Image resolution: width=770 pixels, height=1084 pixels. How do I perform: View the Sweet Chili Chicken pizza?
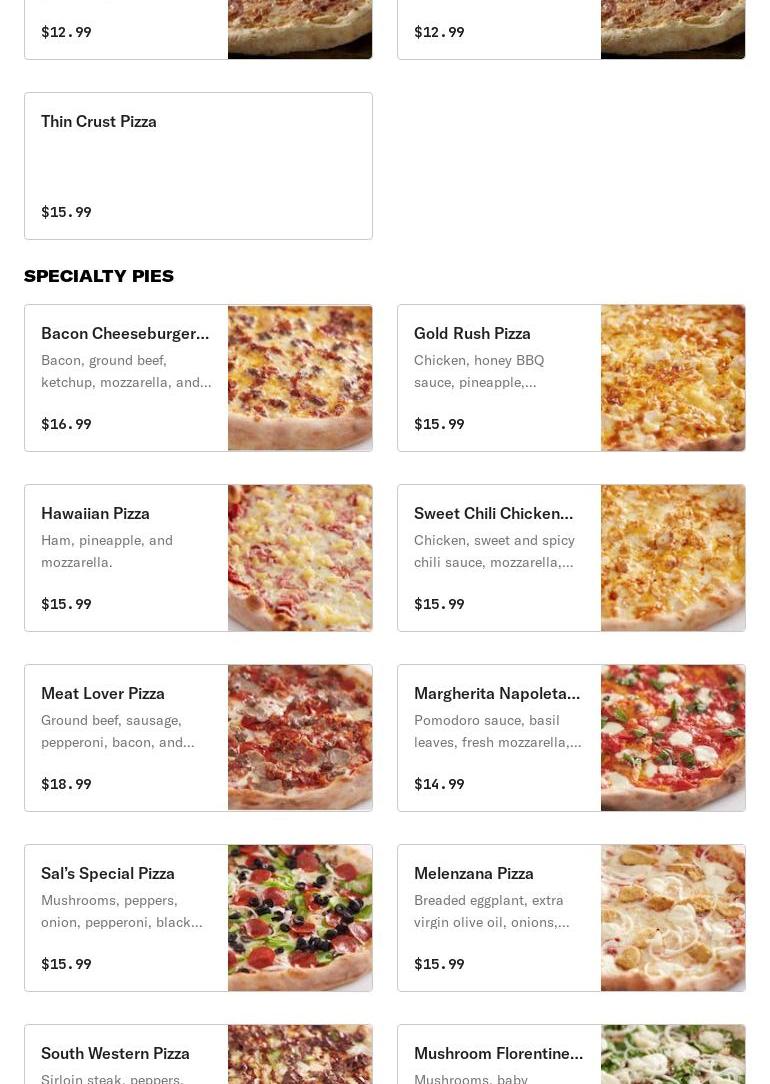571,558
